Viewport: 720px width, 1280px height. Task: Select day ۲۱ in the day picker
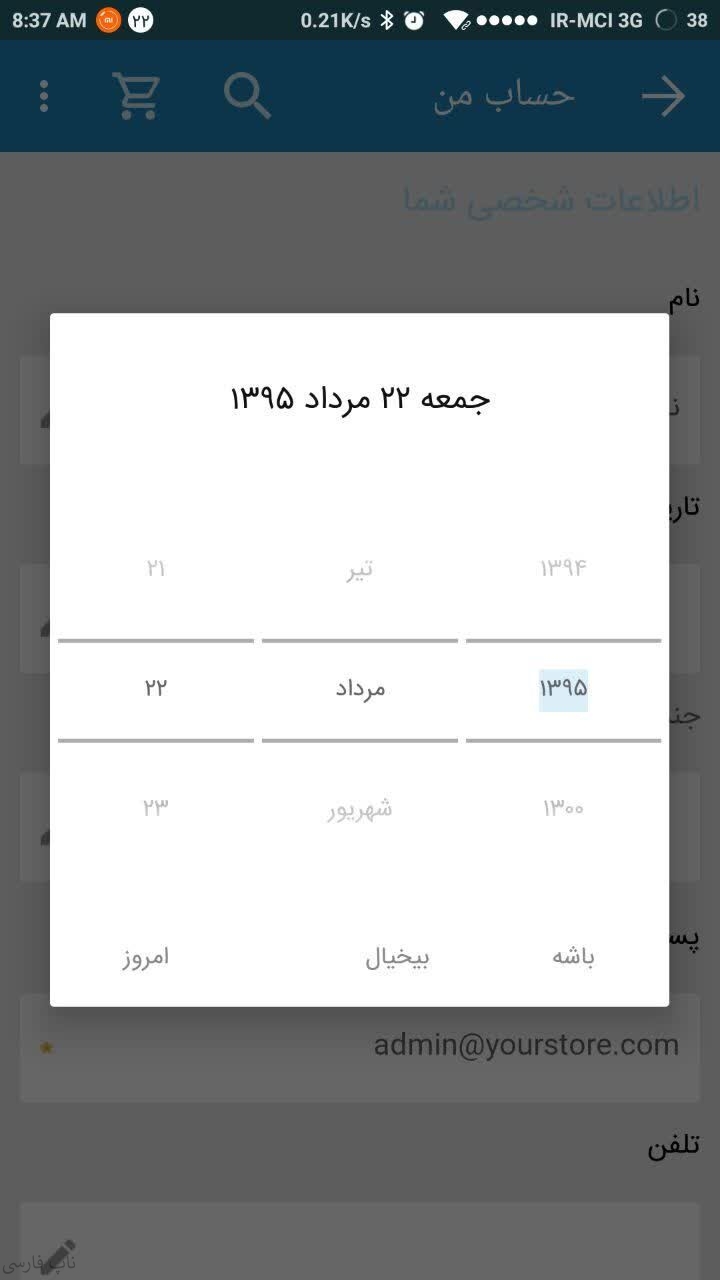[x=156, y=569]
